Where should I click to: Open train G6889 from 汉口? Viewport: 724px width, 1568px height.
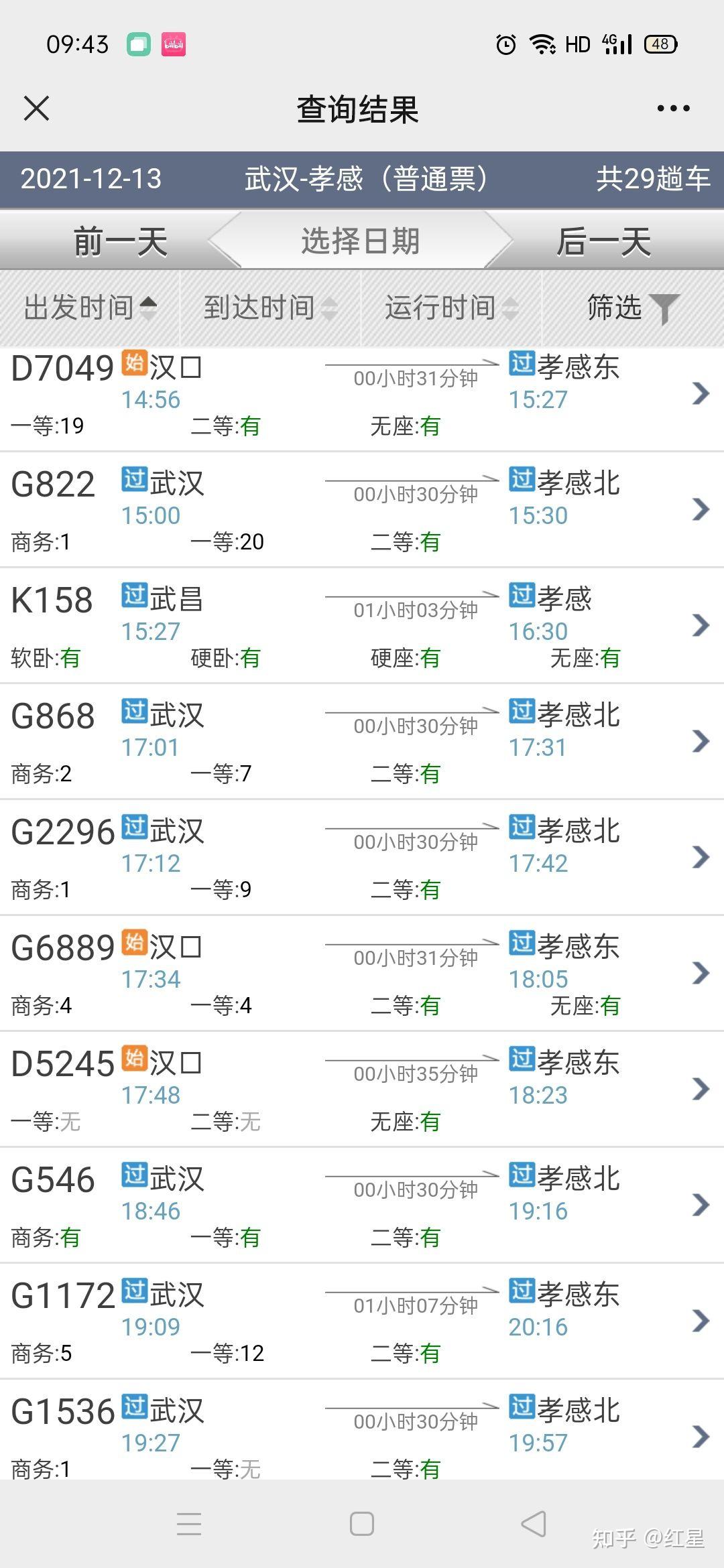coord(362,974)
